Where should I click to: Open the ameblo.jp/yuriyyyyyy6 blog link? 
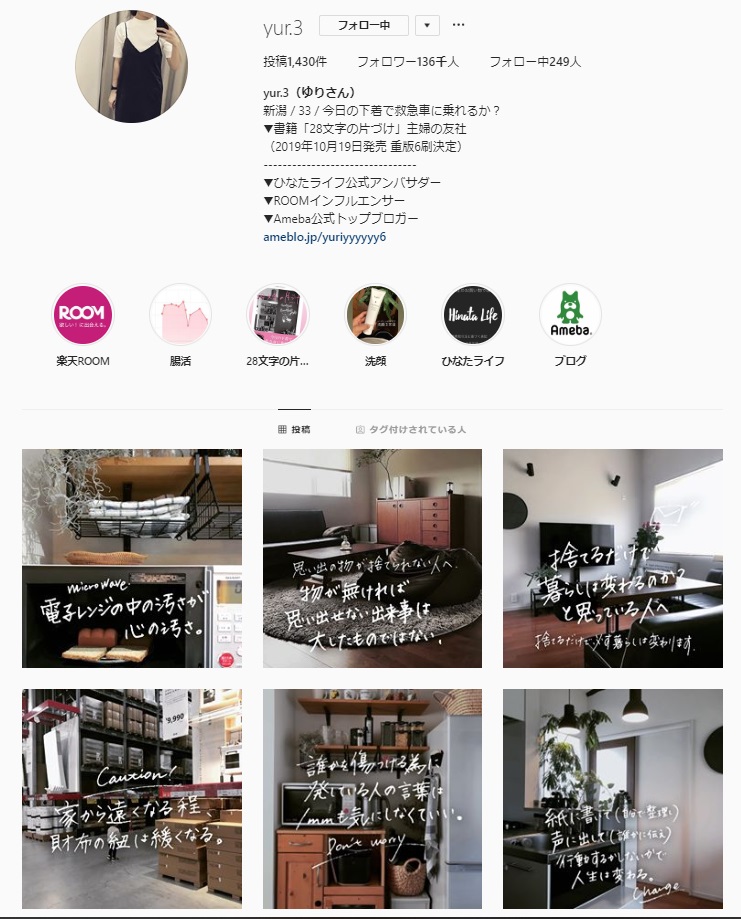pyautogui.click(x=324, y=238)
